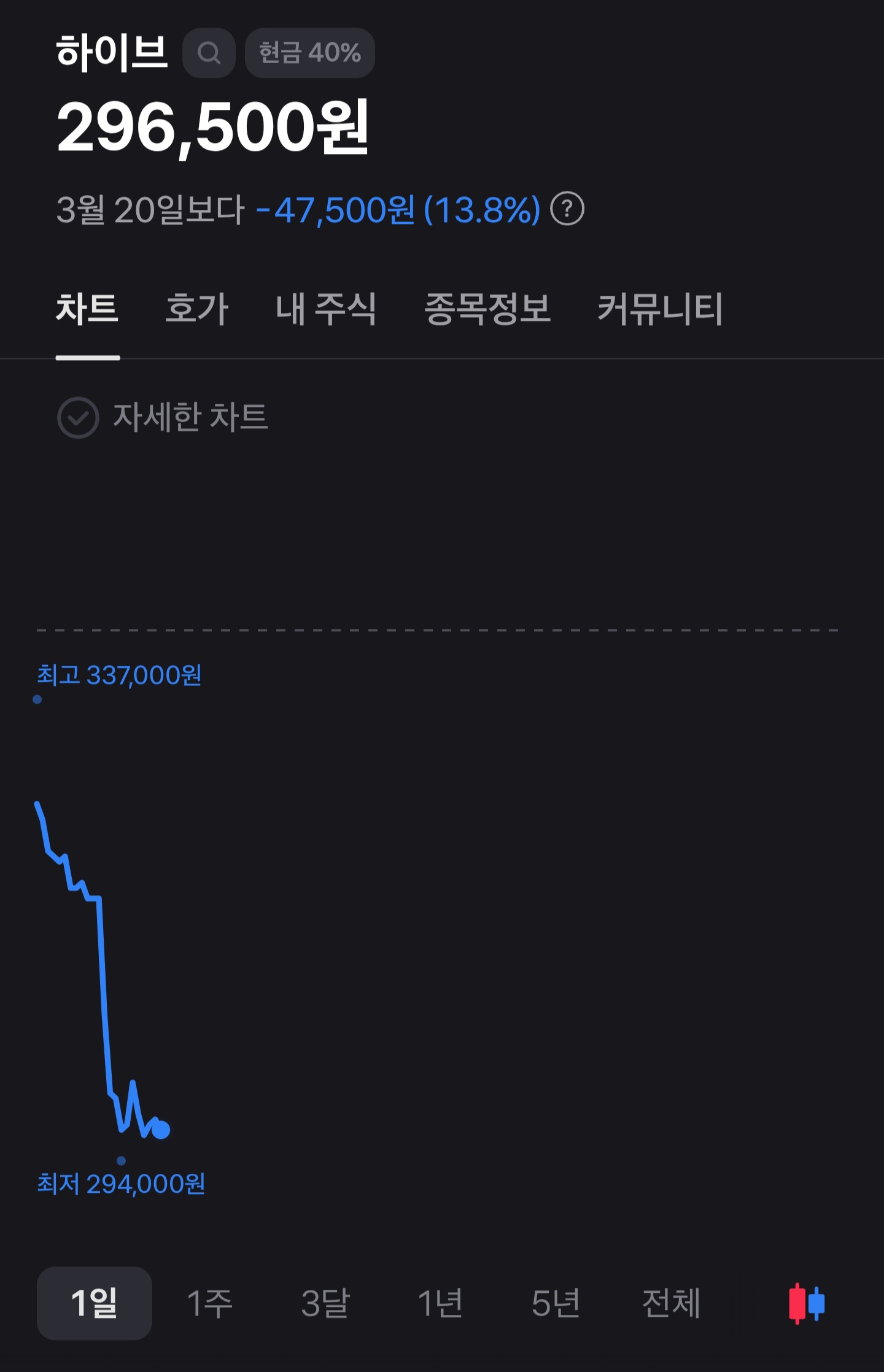
Task: Switch to the 커뮤니티 community tab
Action: [660, 310]
